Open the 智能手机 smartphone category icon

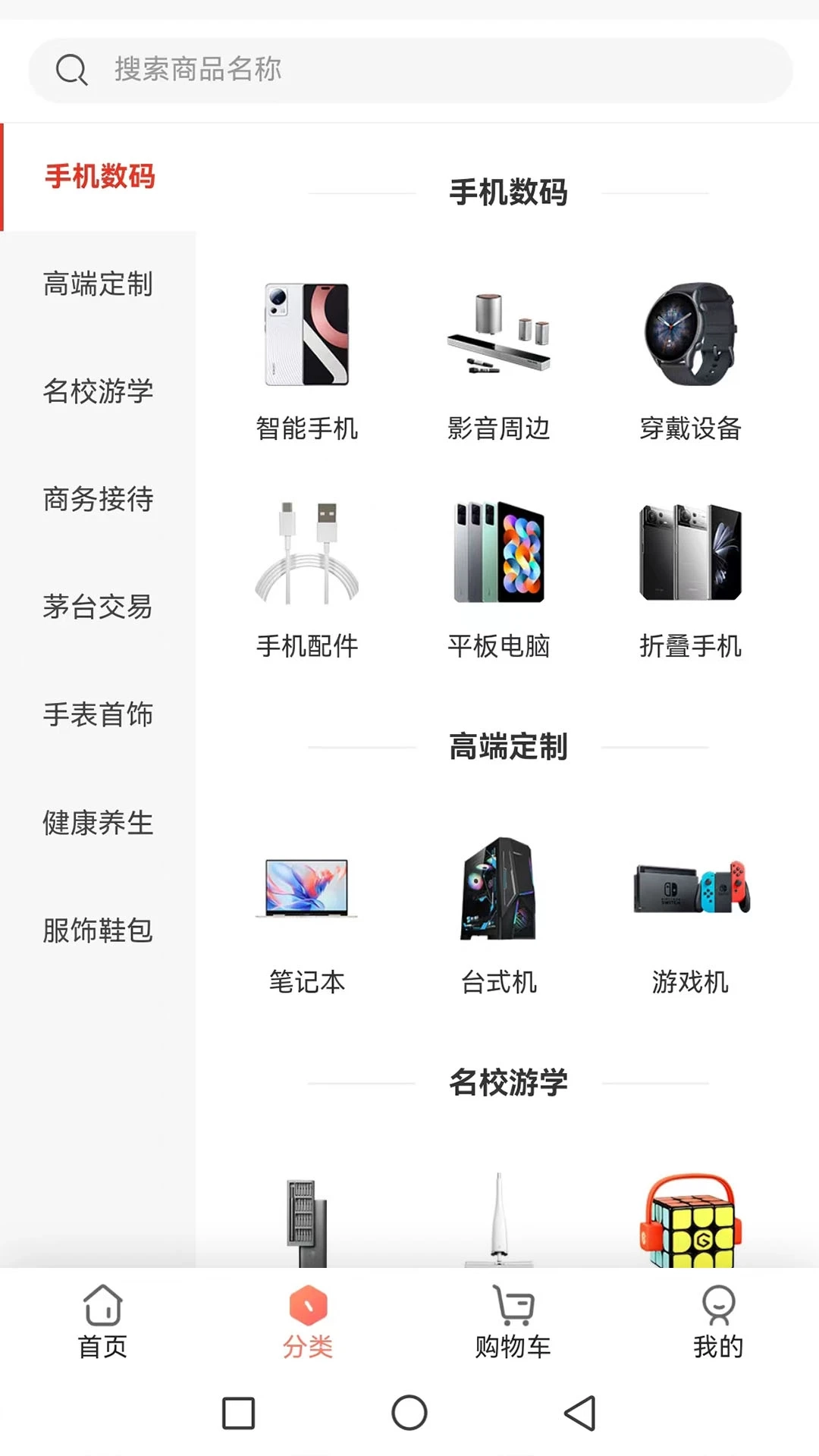(306, 339)
